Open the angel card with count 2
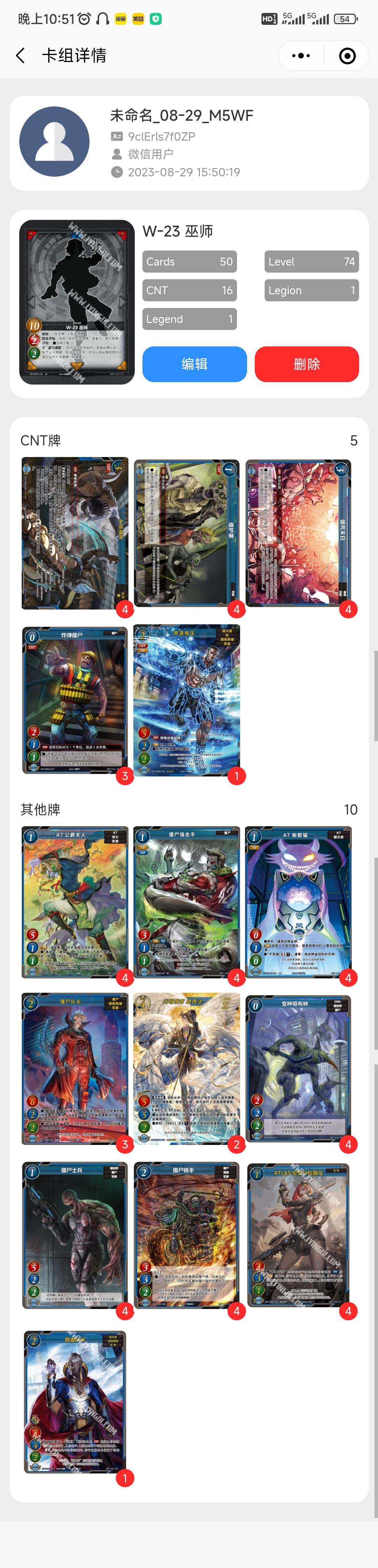This screenshot has height=1568, width=378. 186,1068
